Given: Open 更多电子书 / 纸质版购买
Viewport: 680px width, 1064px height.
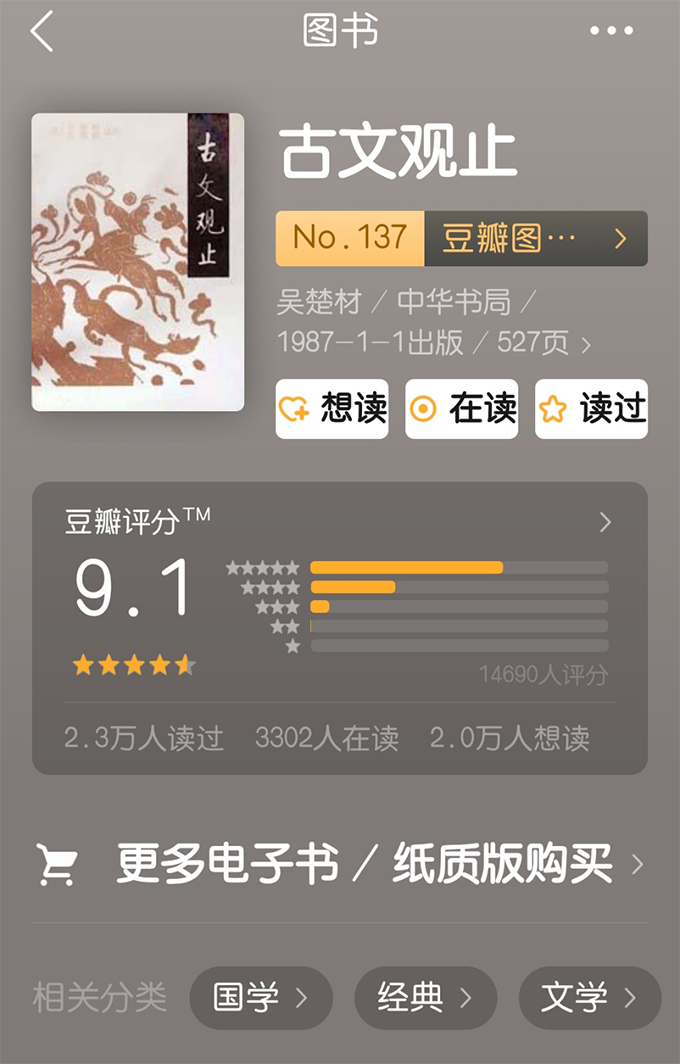Looking at the screenshot, I should pos(340,864).
